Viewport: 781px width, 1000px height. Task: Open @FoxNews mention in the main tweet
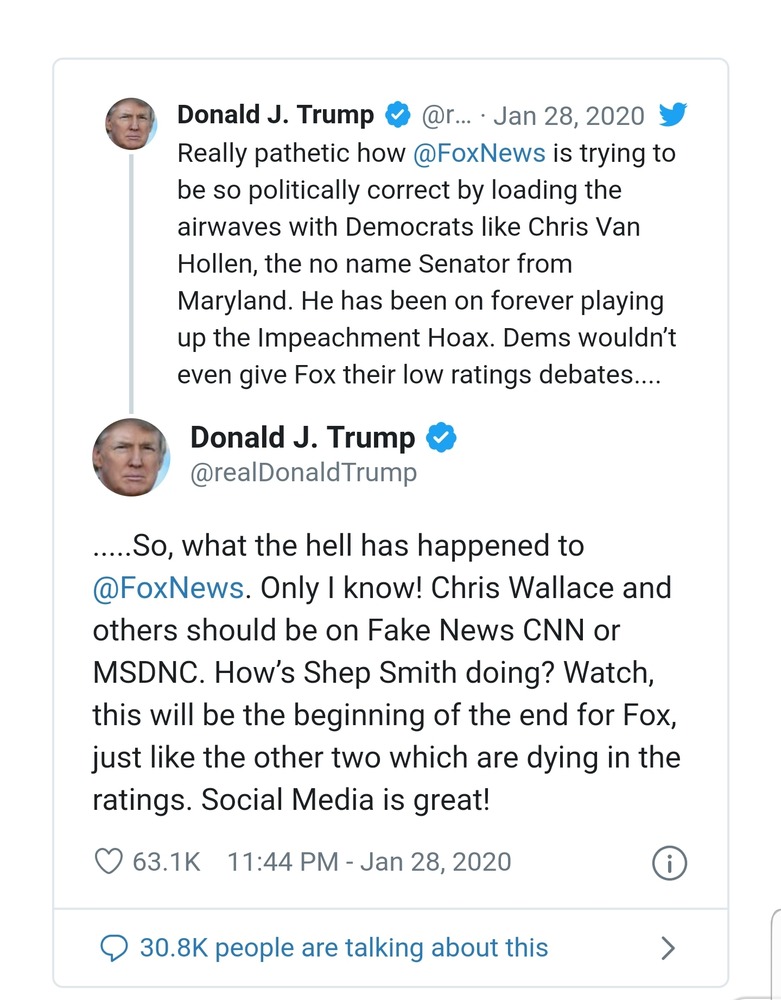pyautogui.click(x=167, y=588)
